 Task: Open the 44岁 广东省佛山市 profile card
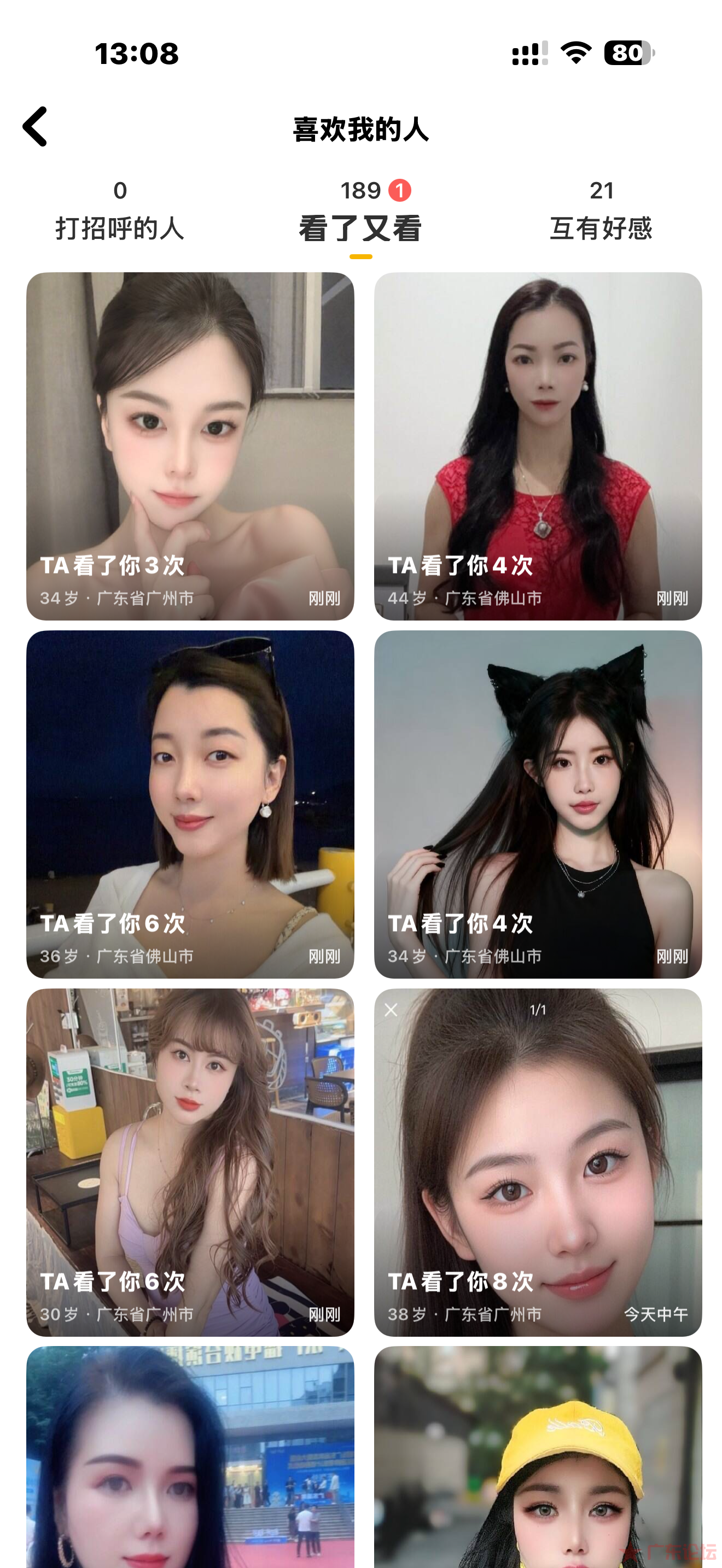538,446
